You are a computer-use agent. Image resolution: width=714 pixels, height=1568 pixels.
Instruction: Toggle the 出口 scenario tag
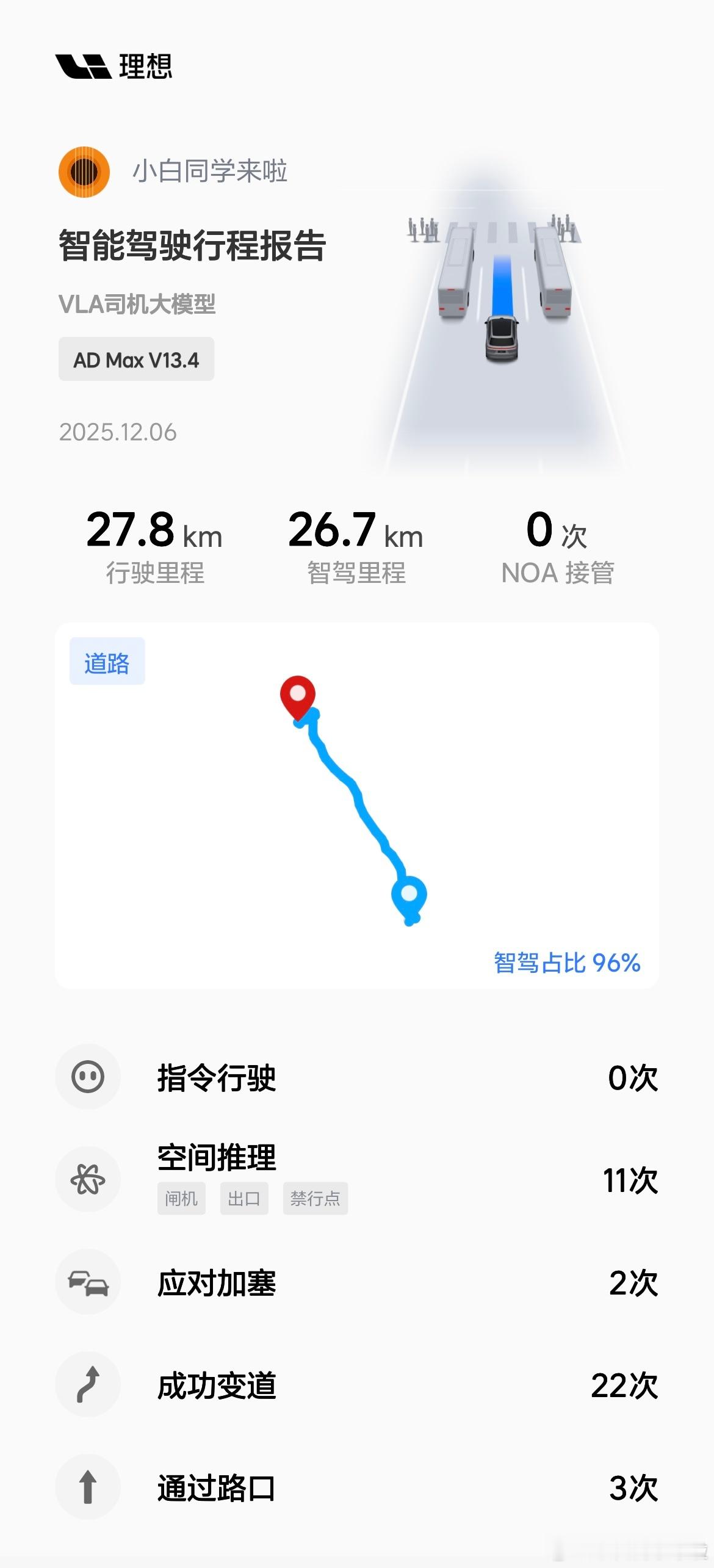coord(243,1198)
